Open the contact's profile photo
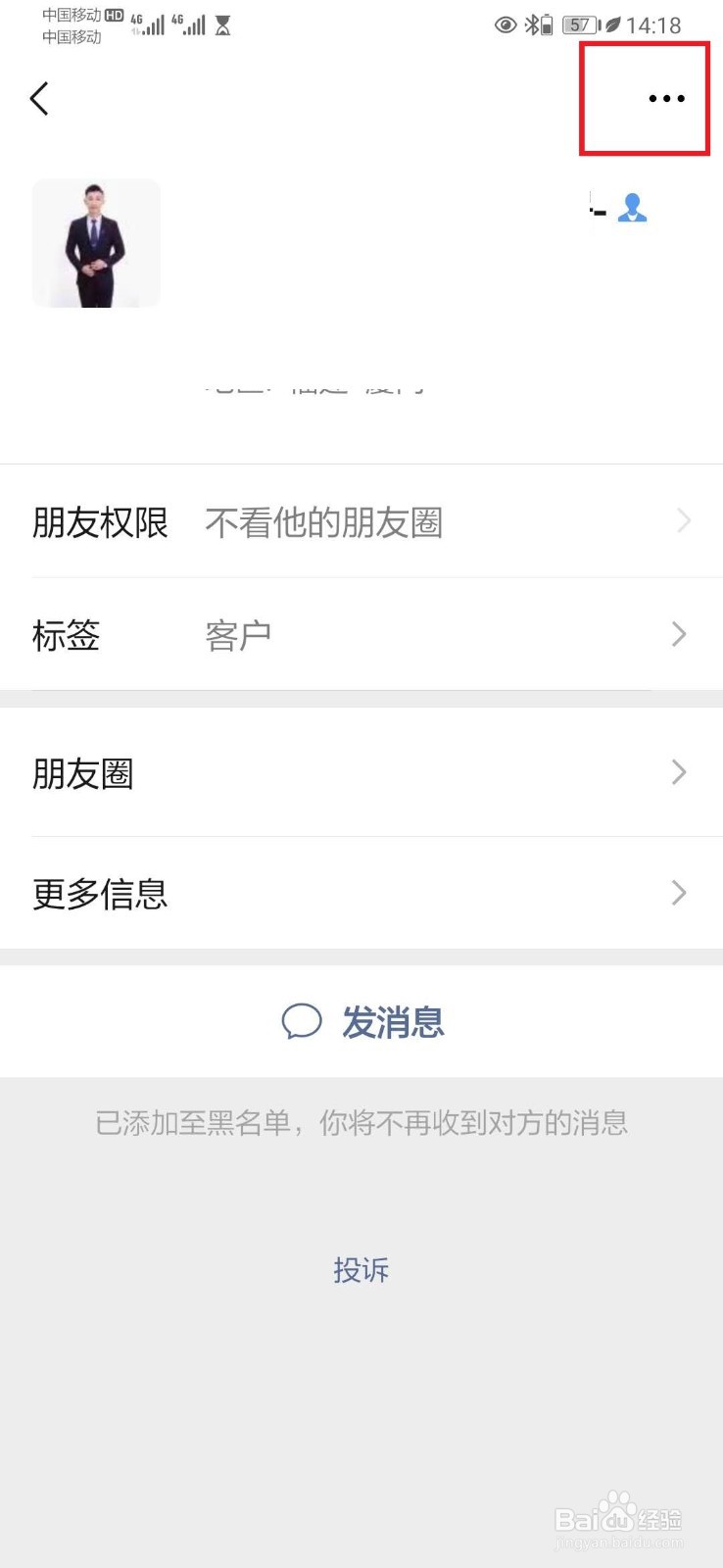This screenshot has width=723, height=1568. 96,242
